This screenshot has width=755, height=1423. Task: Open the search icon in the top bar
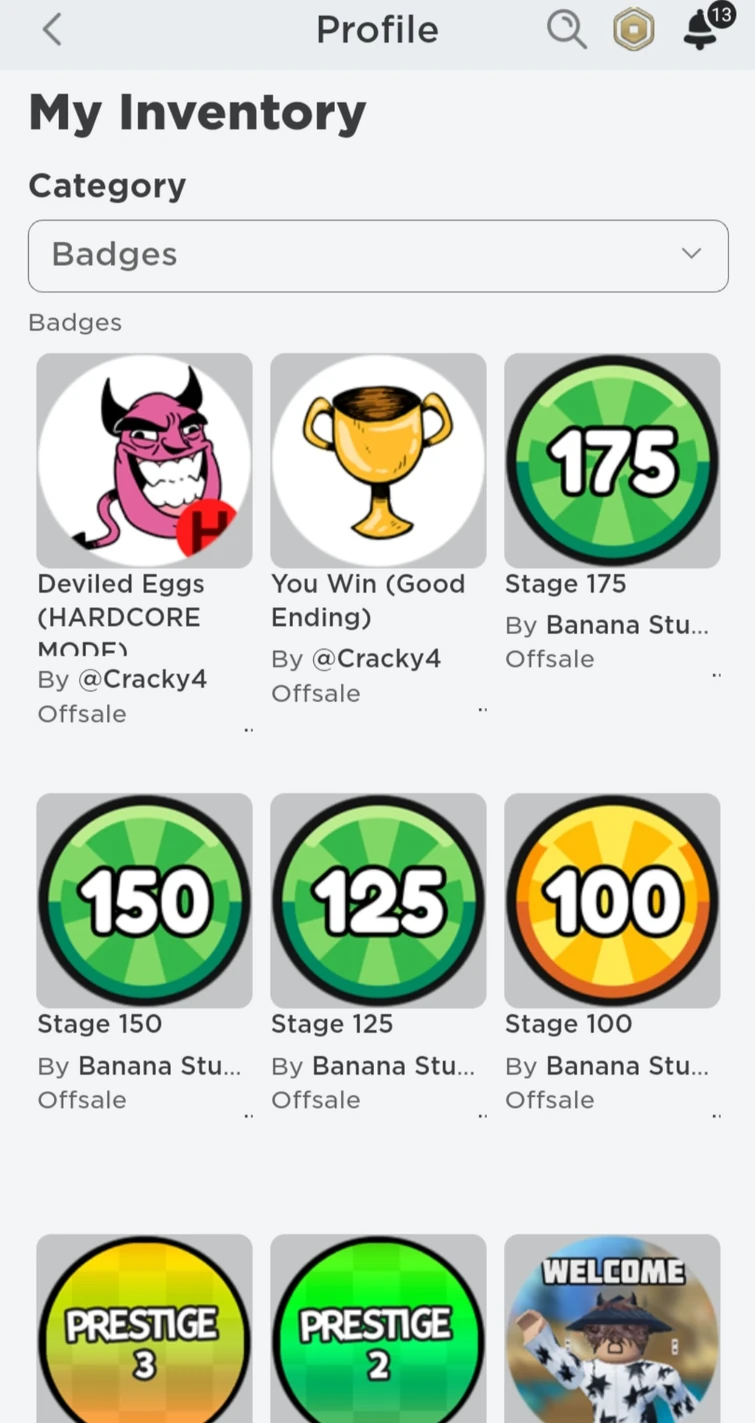click(566, 30)
